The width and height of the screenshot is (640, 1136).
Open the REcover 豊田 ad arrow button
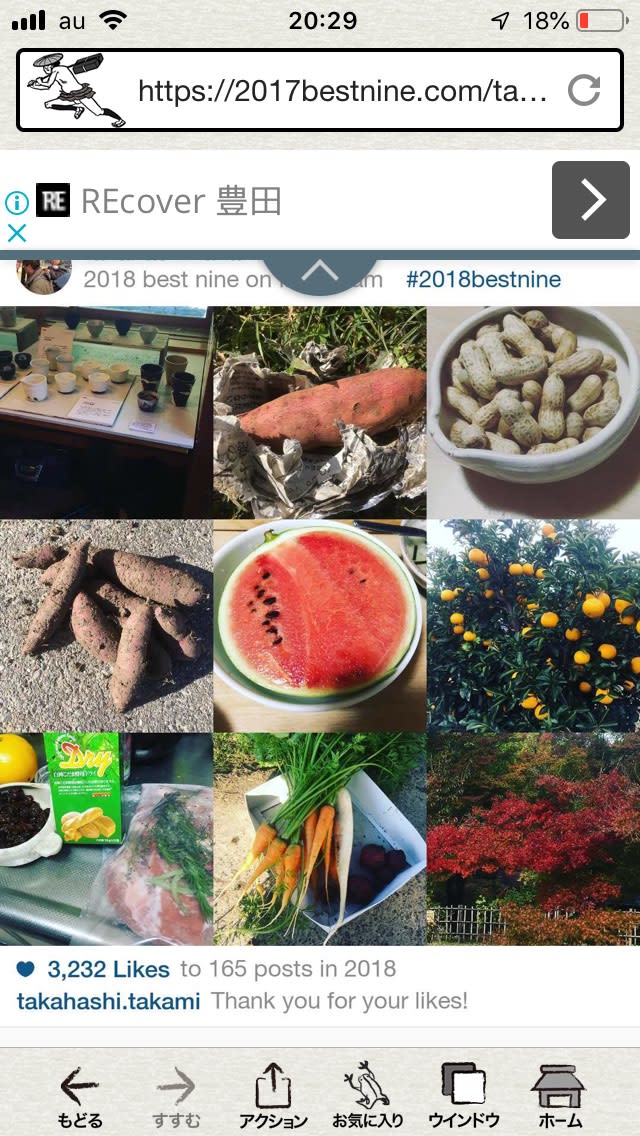coord(591,200)
